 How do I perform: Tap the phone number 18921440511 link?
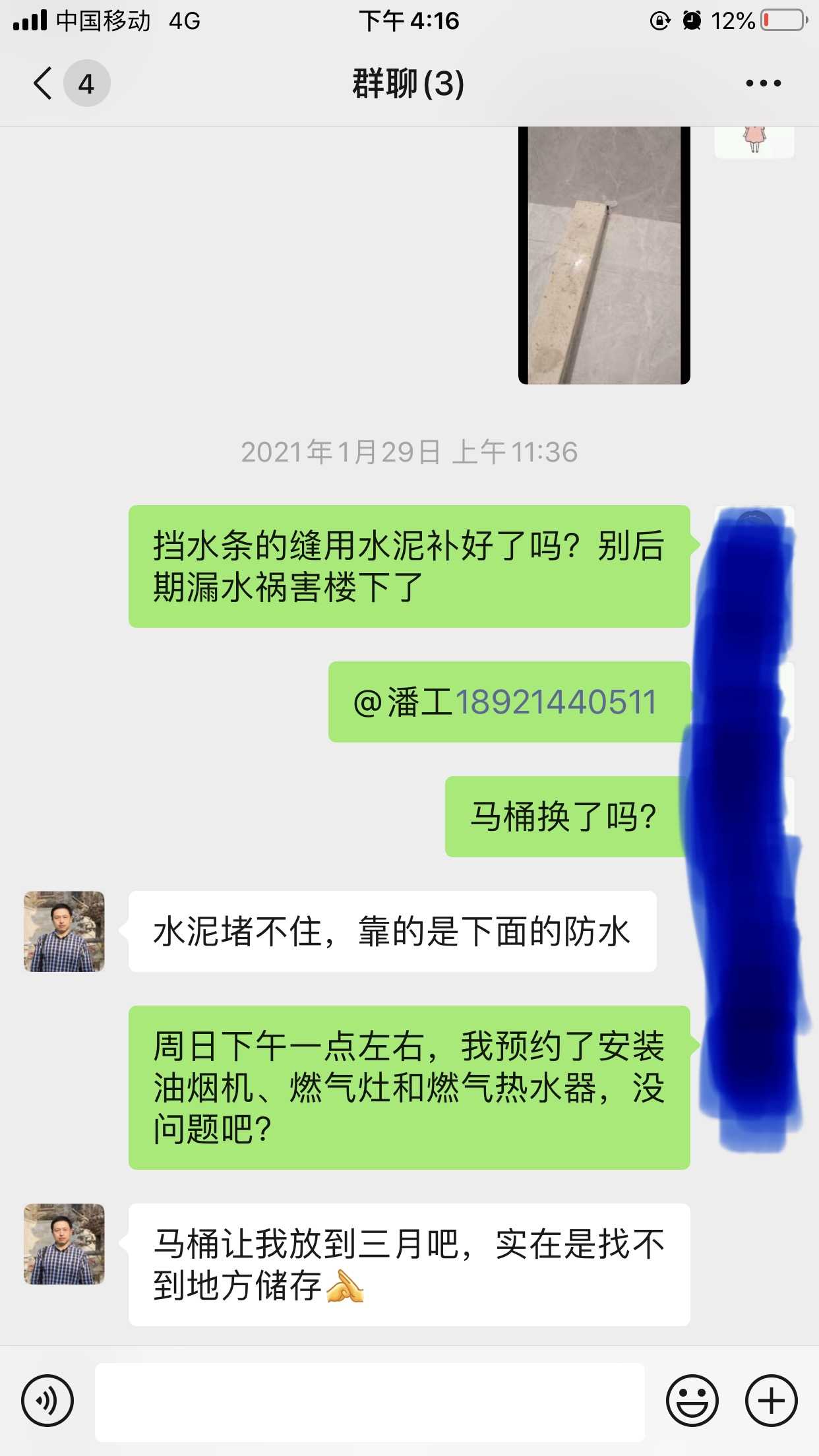click(x=556, y=702)
